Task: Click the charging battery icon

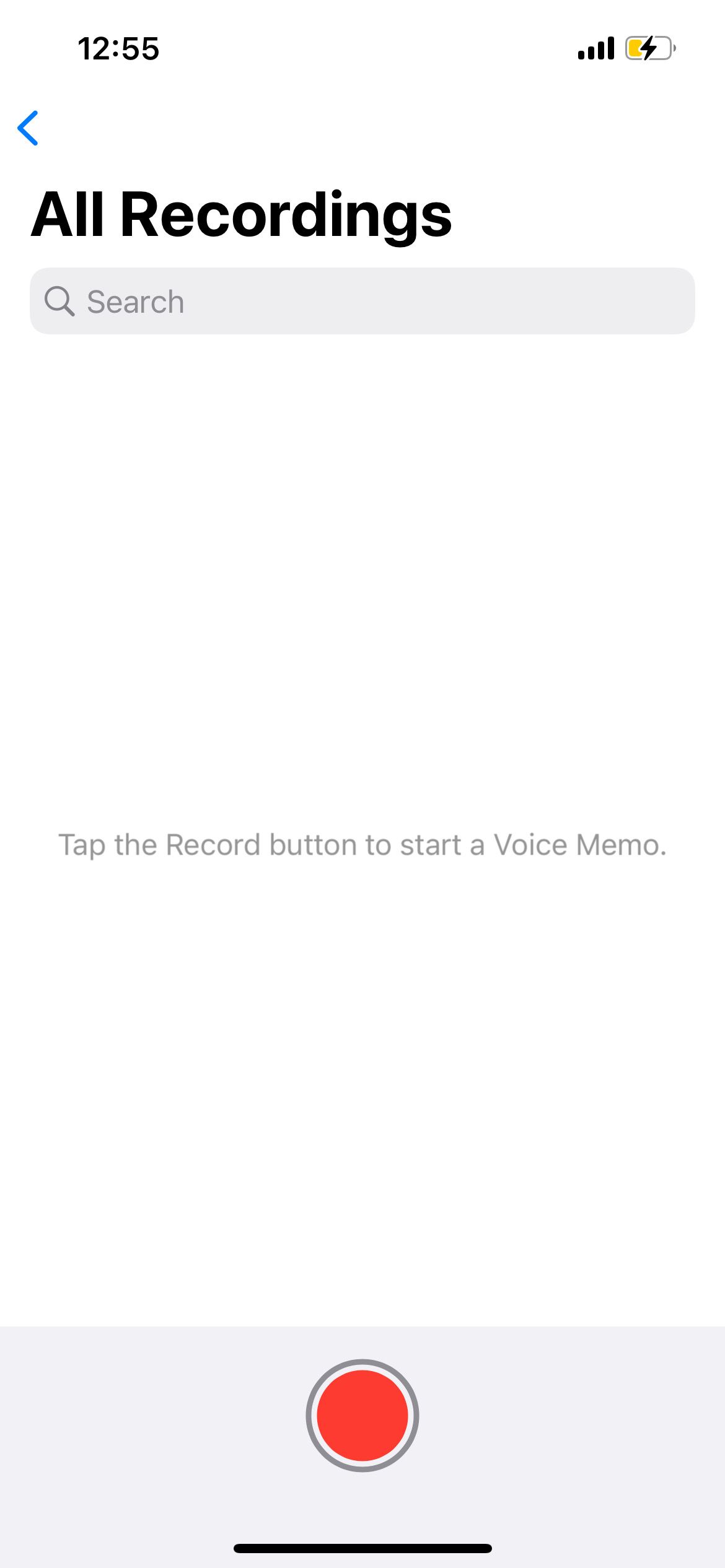Action: tap(648, 48)
